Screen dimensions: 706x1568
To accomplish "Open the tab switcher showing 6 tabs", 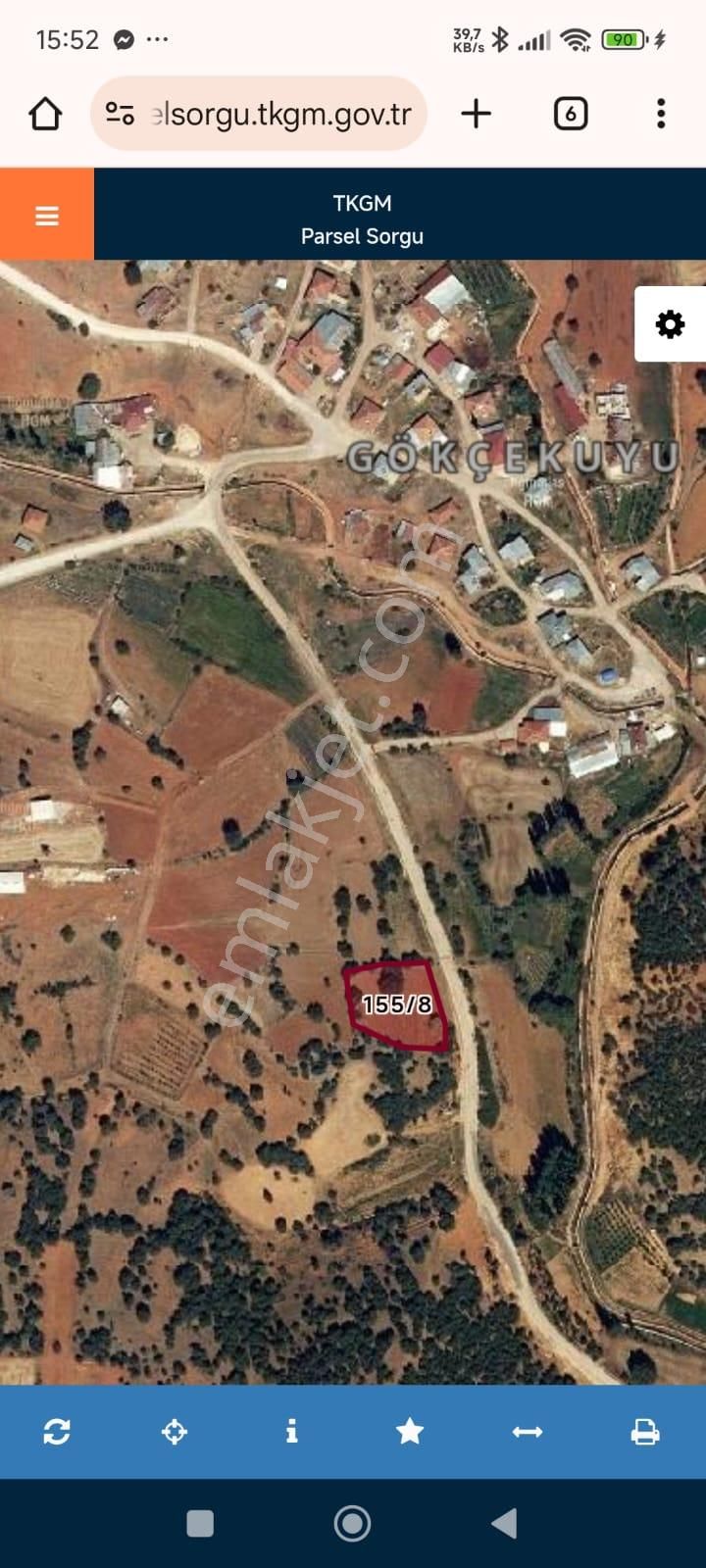I will point(570,115).
